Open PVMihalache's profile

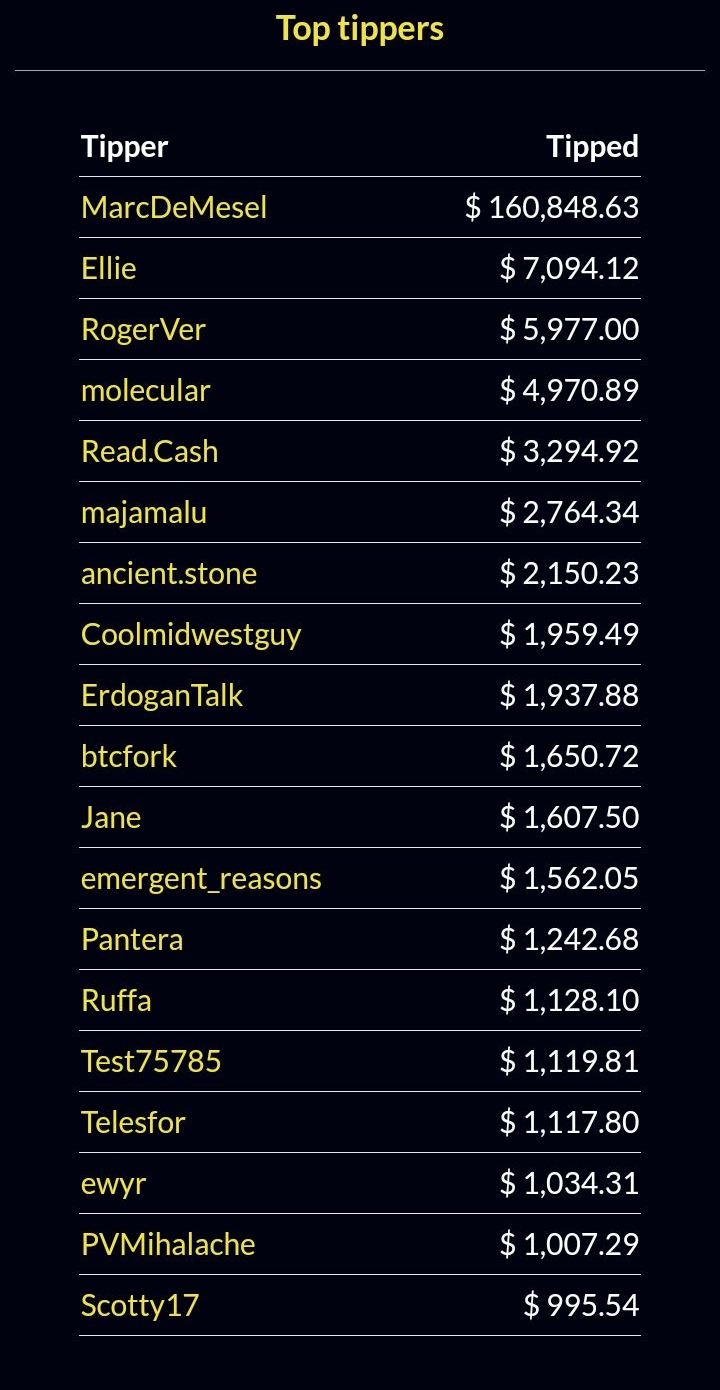coord(168,1244)
